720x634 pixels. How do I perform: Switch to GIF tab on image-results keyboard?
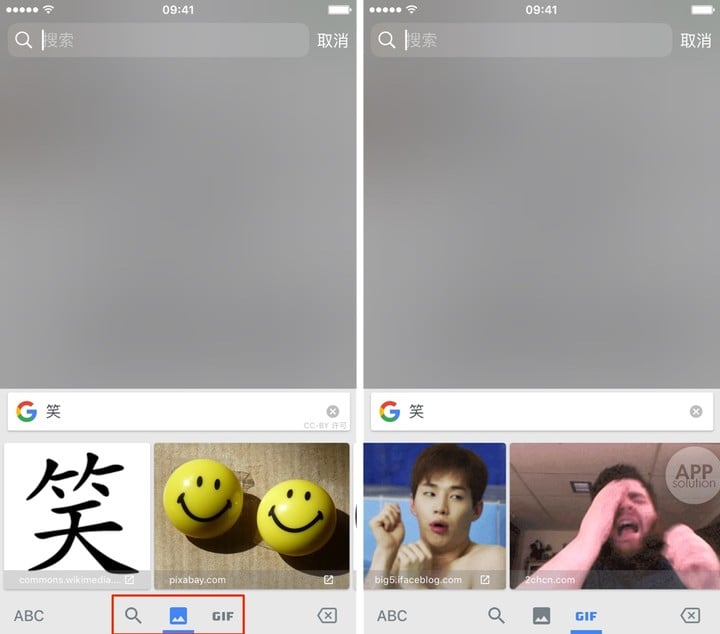pyautogui.click(x=222, y=616)
